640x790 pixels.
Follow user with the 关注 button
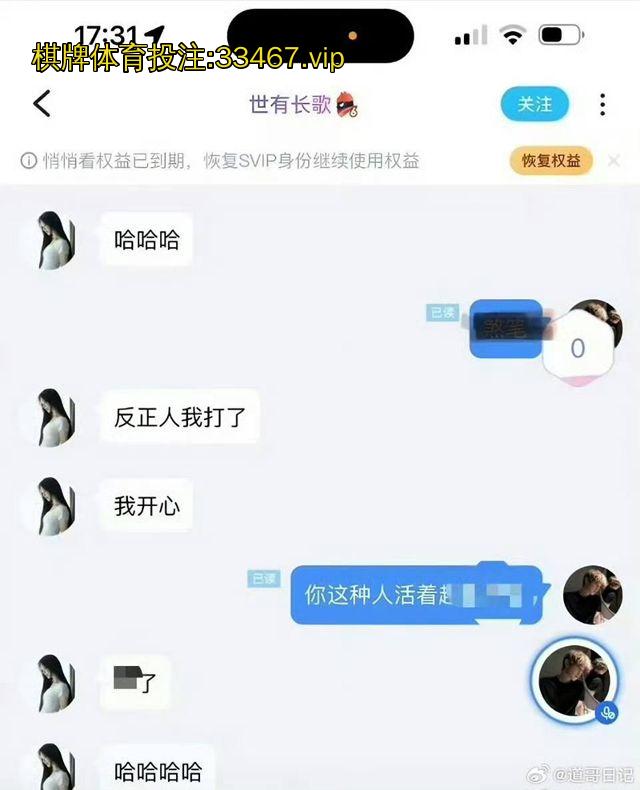coord(534,105)
